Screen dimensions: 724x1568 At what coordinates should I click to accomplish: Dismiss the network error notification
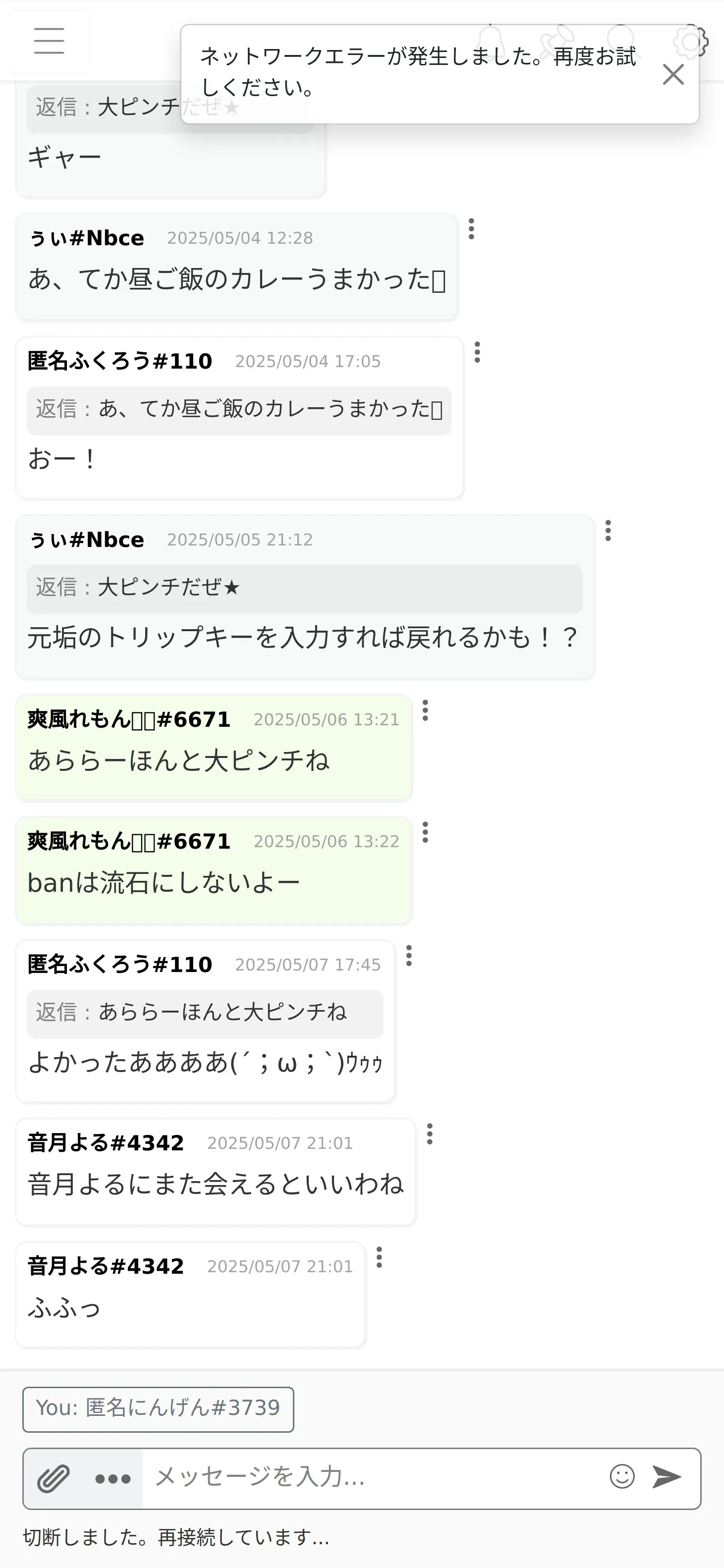673,74
